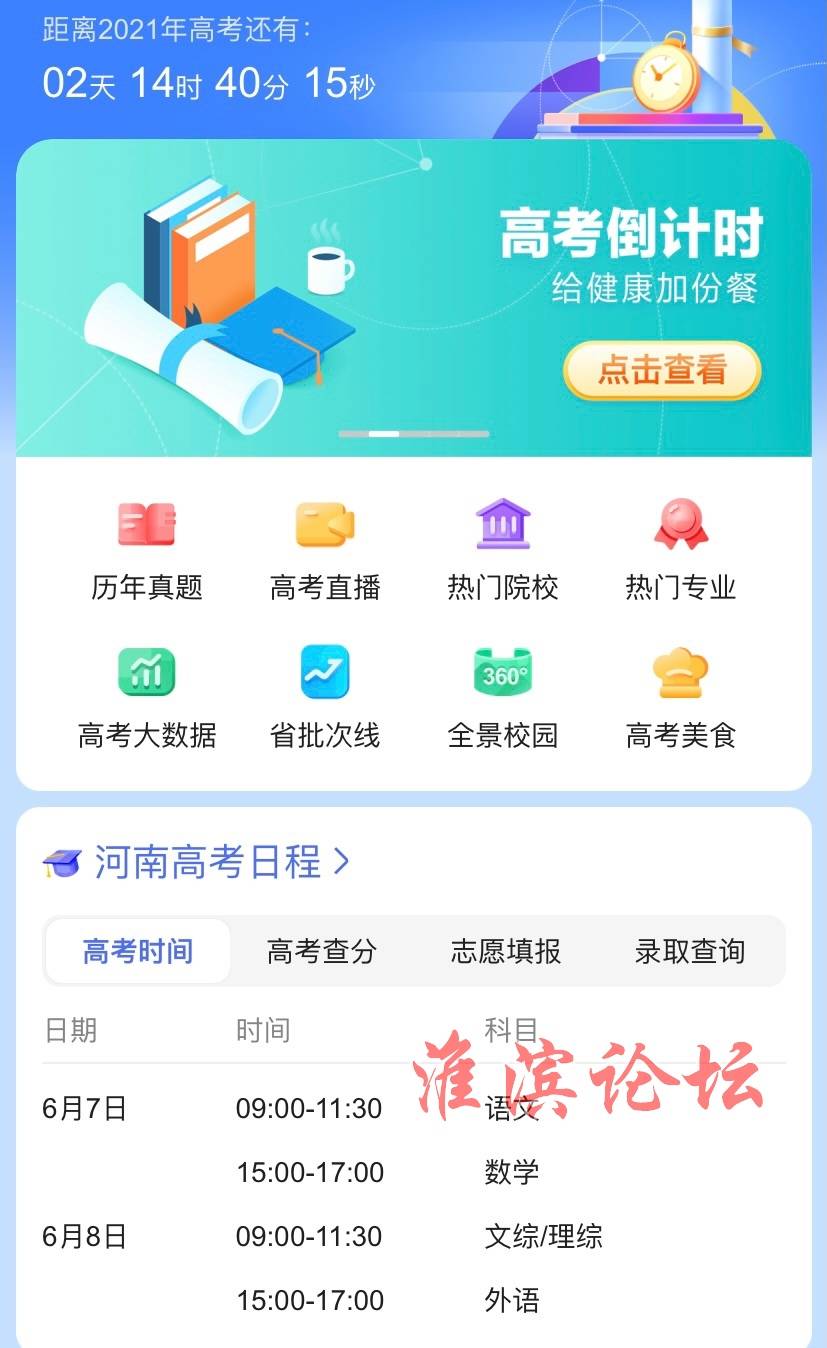Screen dimensions: 827x1348
Task: Switch to 录取查询 tab
Action: [x=690, y=951]
